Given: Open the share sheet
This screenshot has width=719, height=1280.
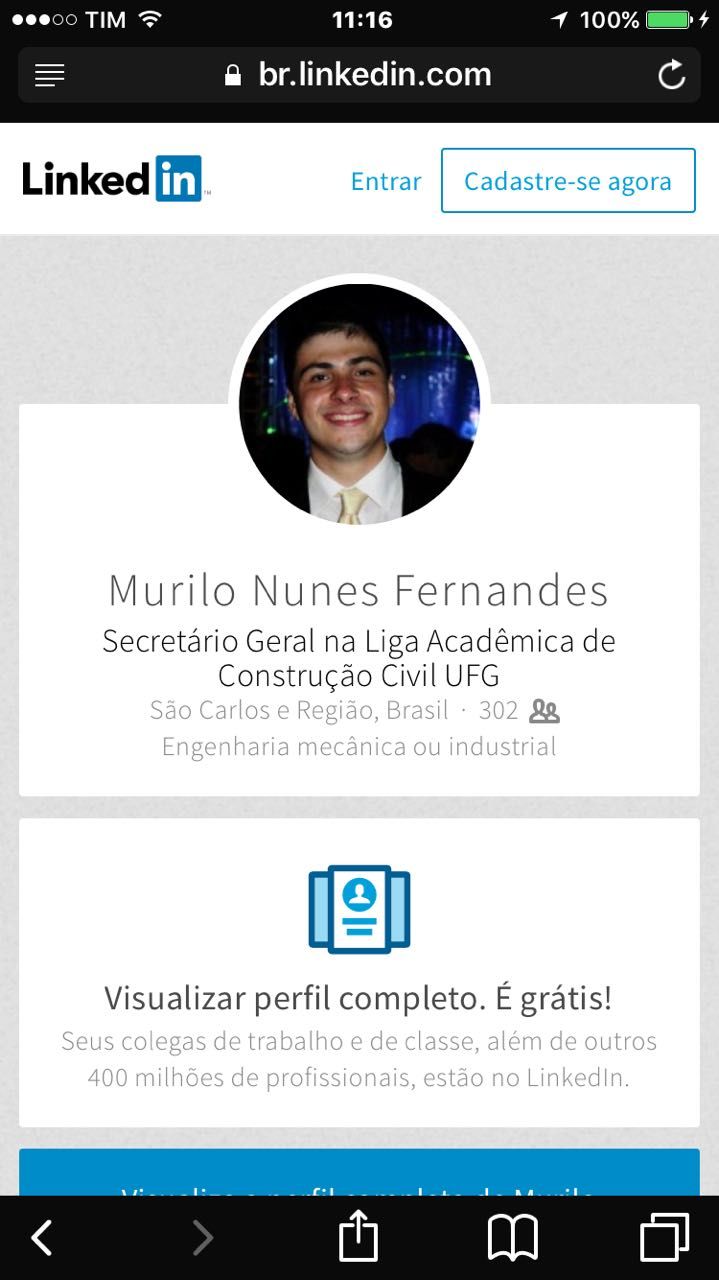Looking at the screenshot, I should point(358,1236).
